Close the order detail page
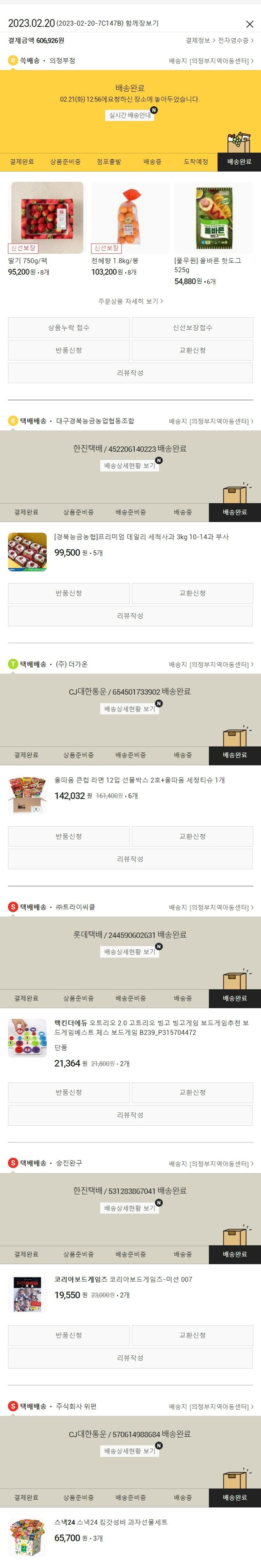 tap(249, 24)
